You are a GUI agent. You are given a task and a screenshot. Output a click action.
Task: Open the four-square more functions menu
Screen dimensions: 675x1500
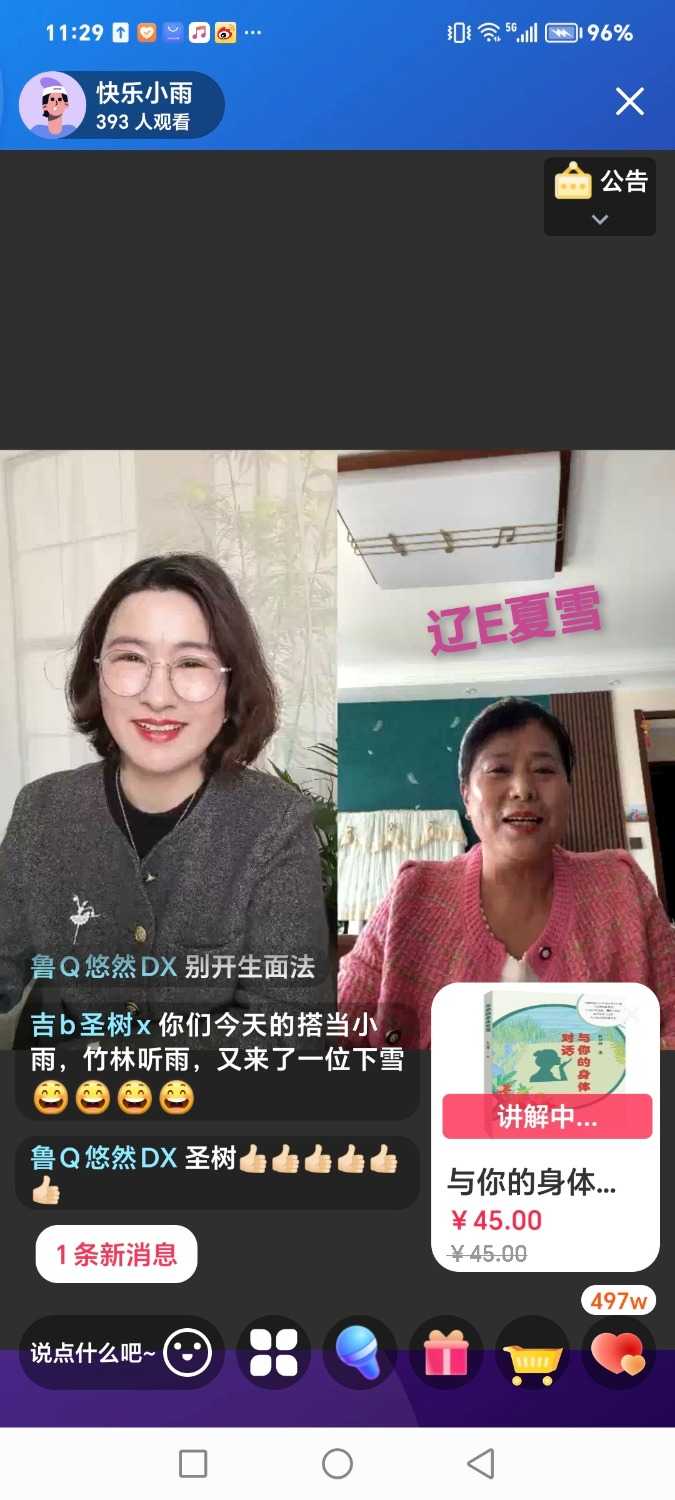(x=273, y=1354)
